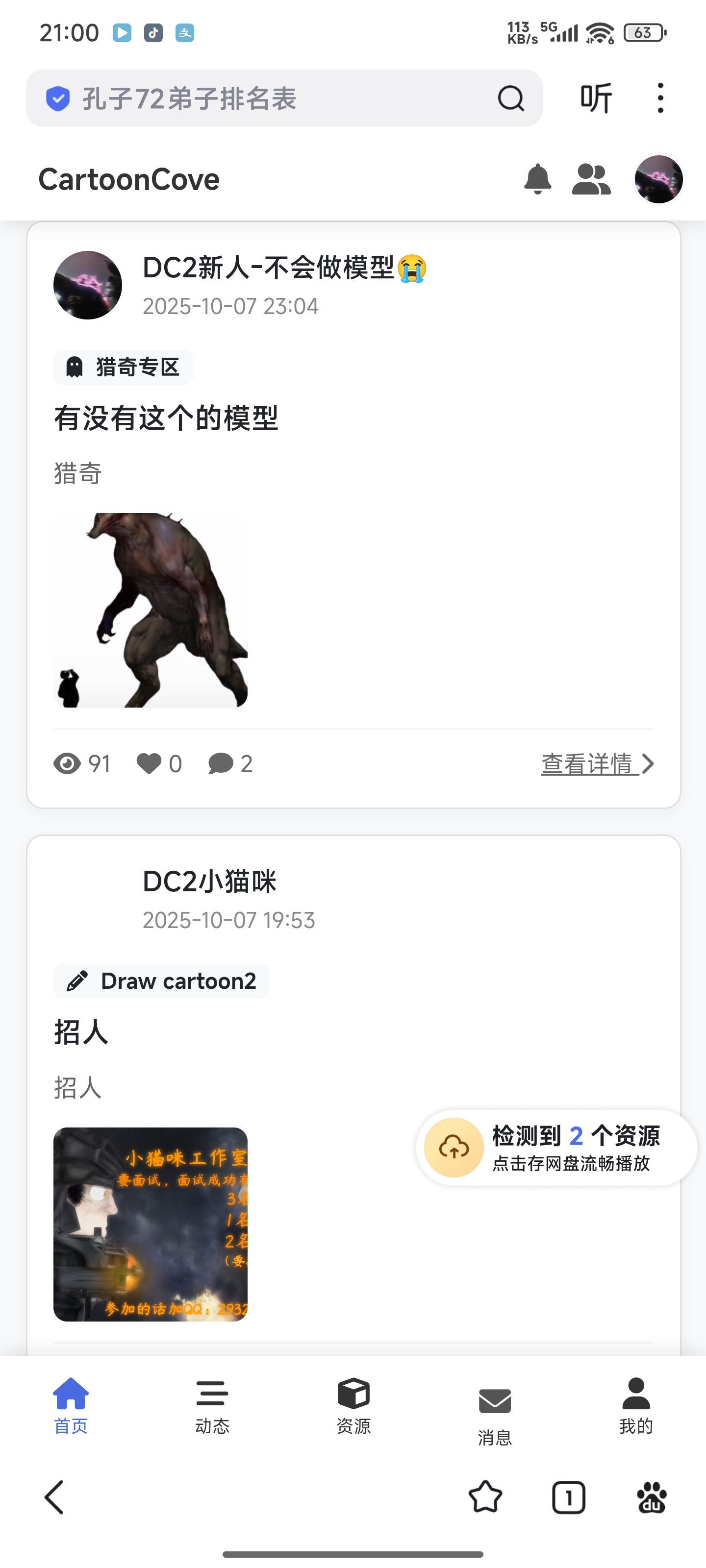Select the Draw cartoon2 category chip
The image size is (706, 1568).
click(161, 981)
